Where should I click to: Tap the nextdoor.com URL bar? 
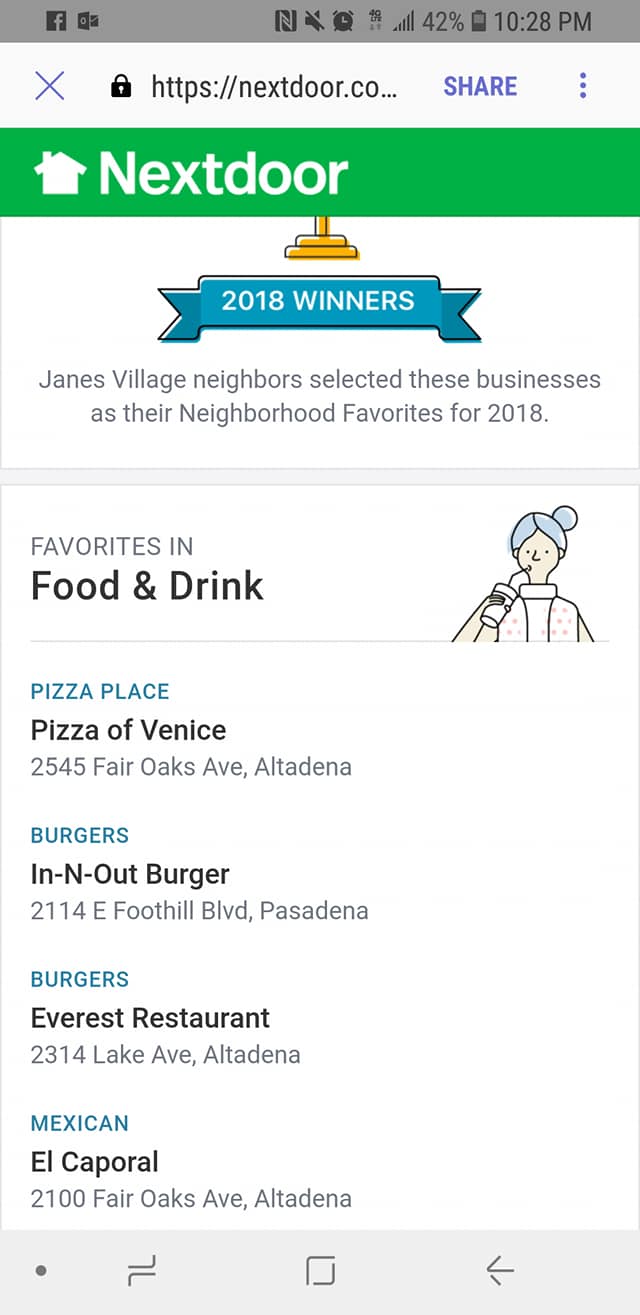click(x=274, y=87)
